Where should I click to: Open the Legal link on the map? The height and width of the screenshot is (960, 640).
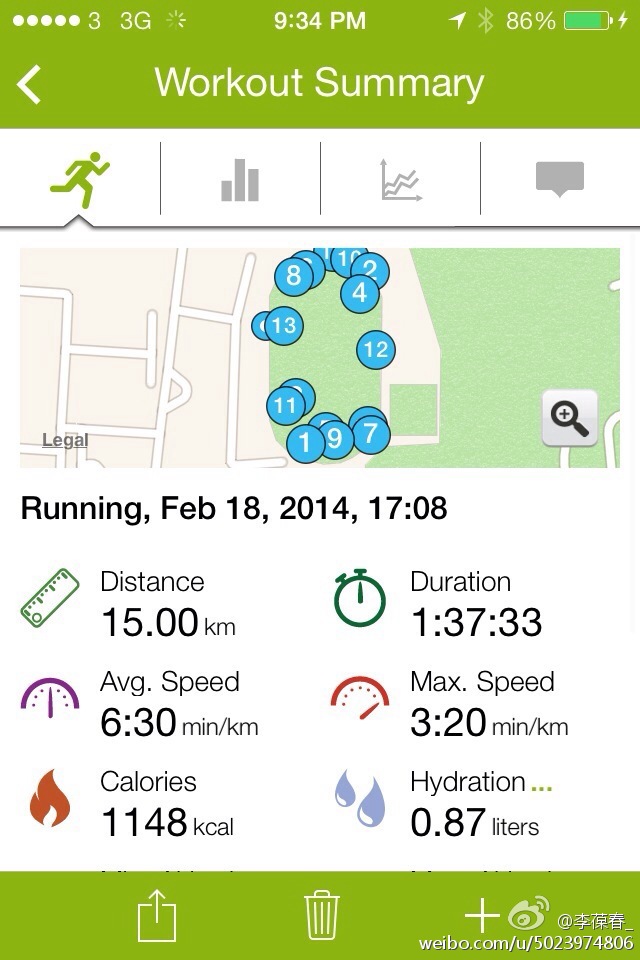[x=65, y=440]
